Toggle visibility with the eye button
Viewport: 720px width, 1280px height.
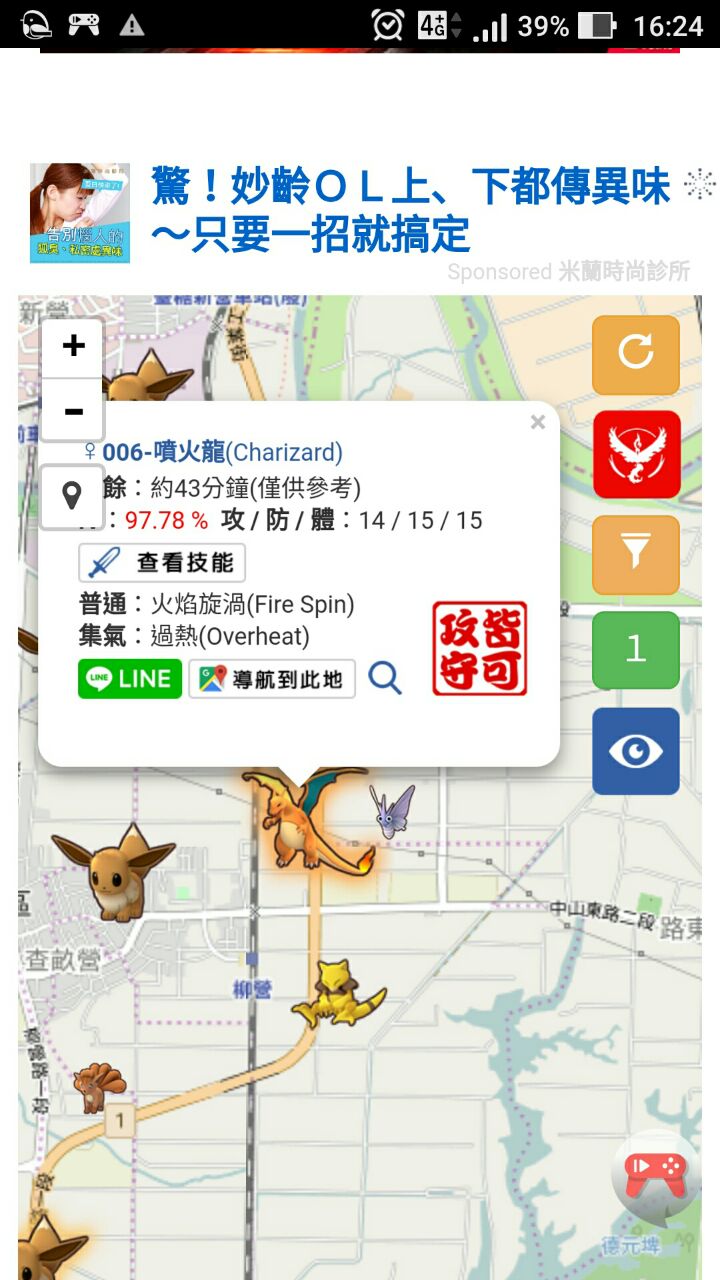(x=636, y=751)
